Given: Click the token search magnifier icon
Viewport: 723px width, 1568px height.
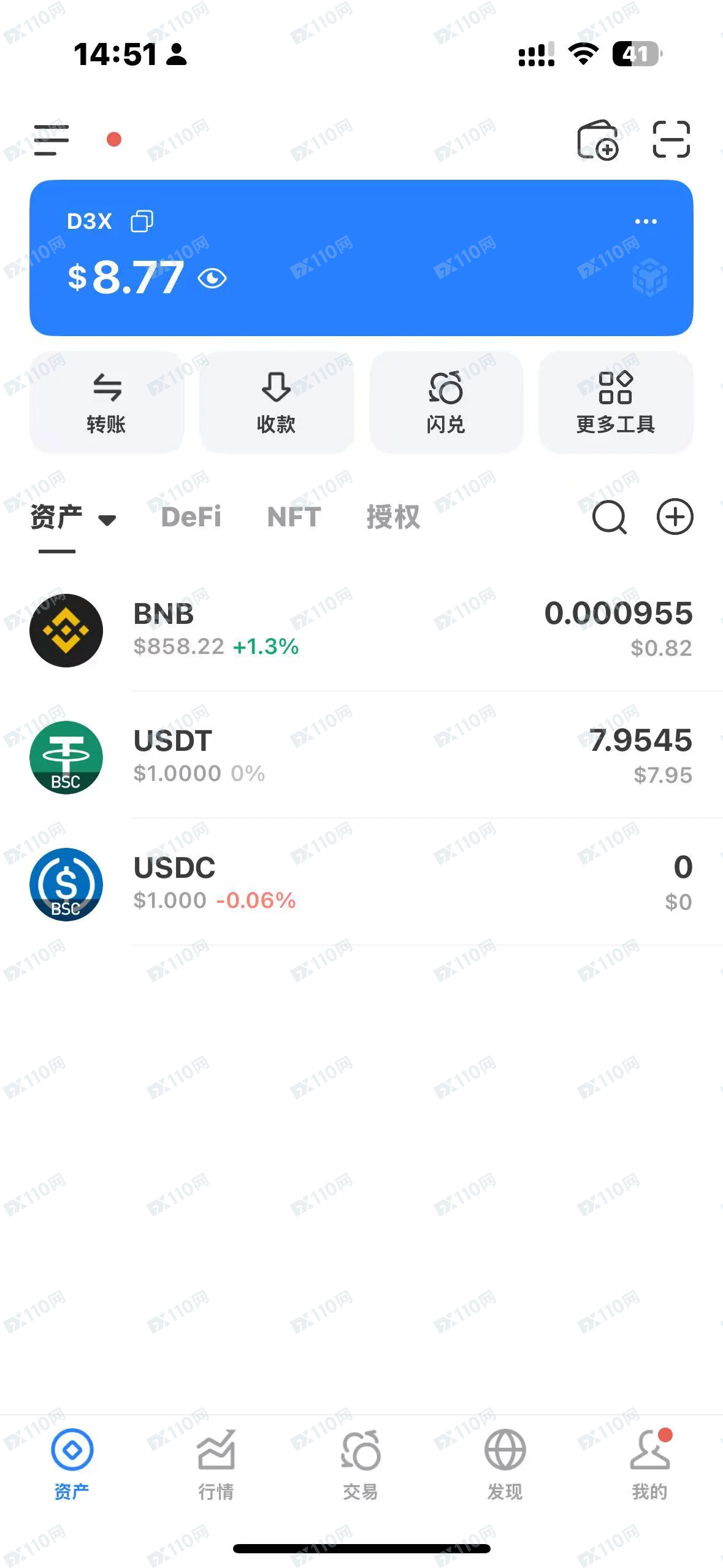Looking at the screenshot, I should pos(609,518).
